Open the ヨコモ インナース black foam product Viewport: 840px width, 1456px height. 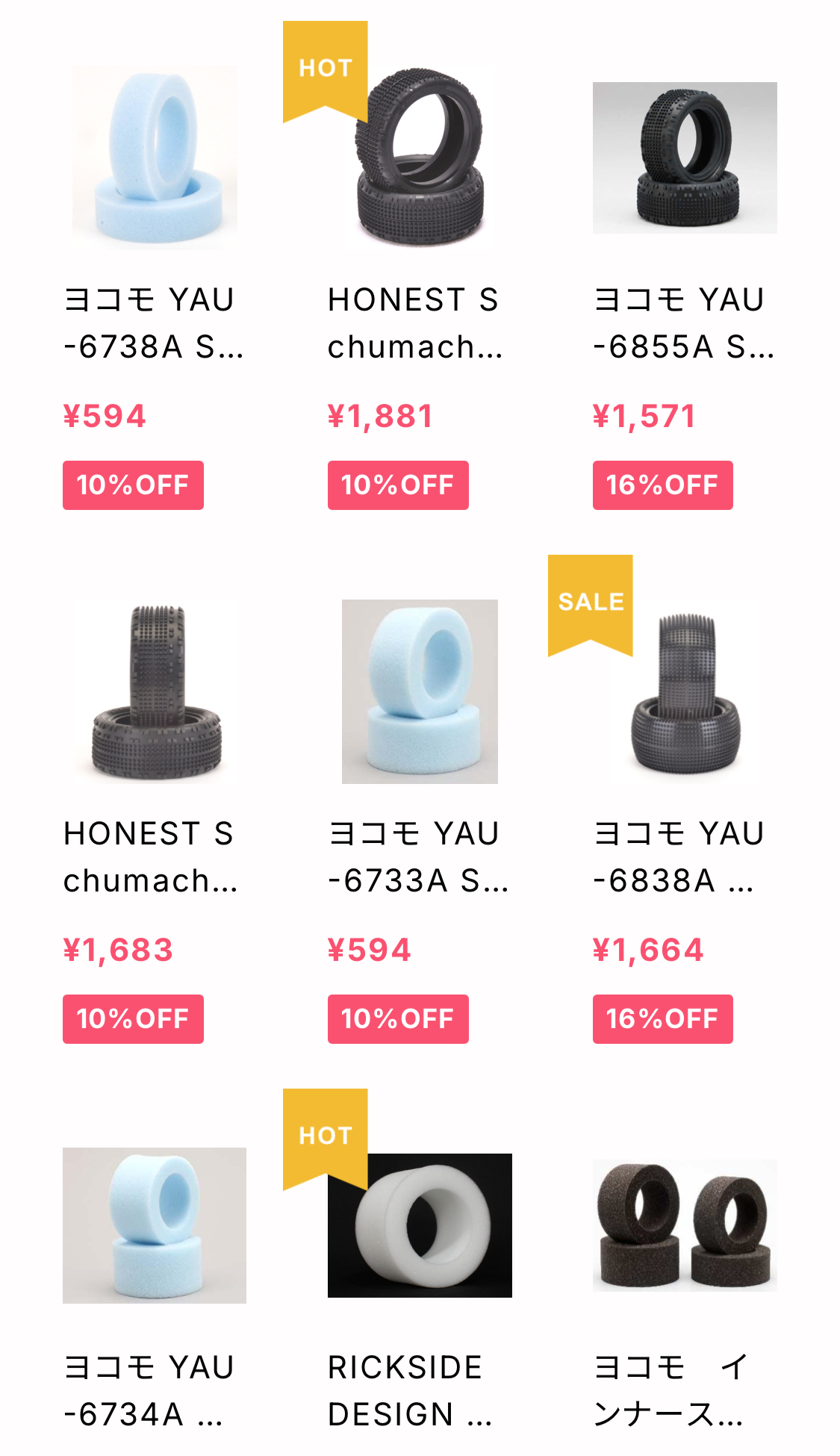pos(685,1225)
